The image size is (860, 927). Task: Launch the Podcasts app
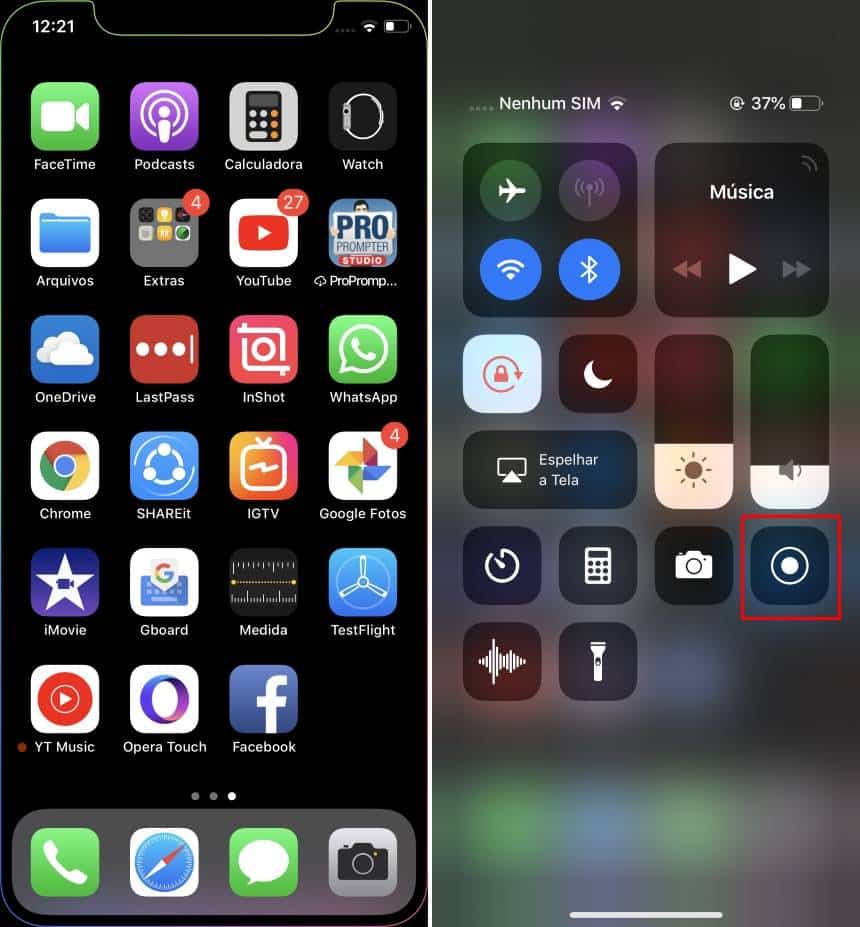(x=164, y=117)
